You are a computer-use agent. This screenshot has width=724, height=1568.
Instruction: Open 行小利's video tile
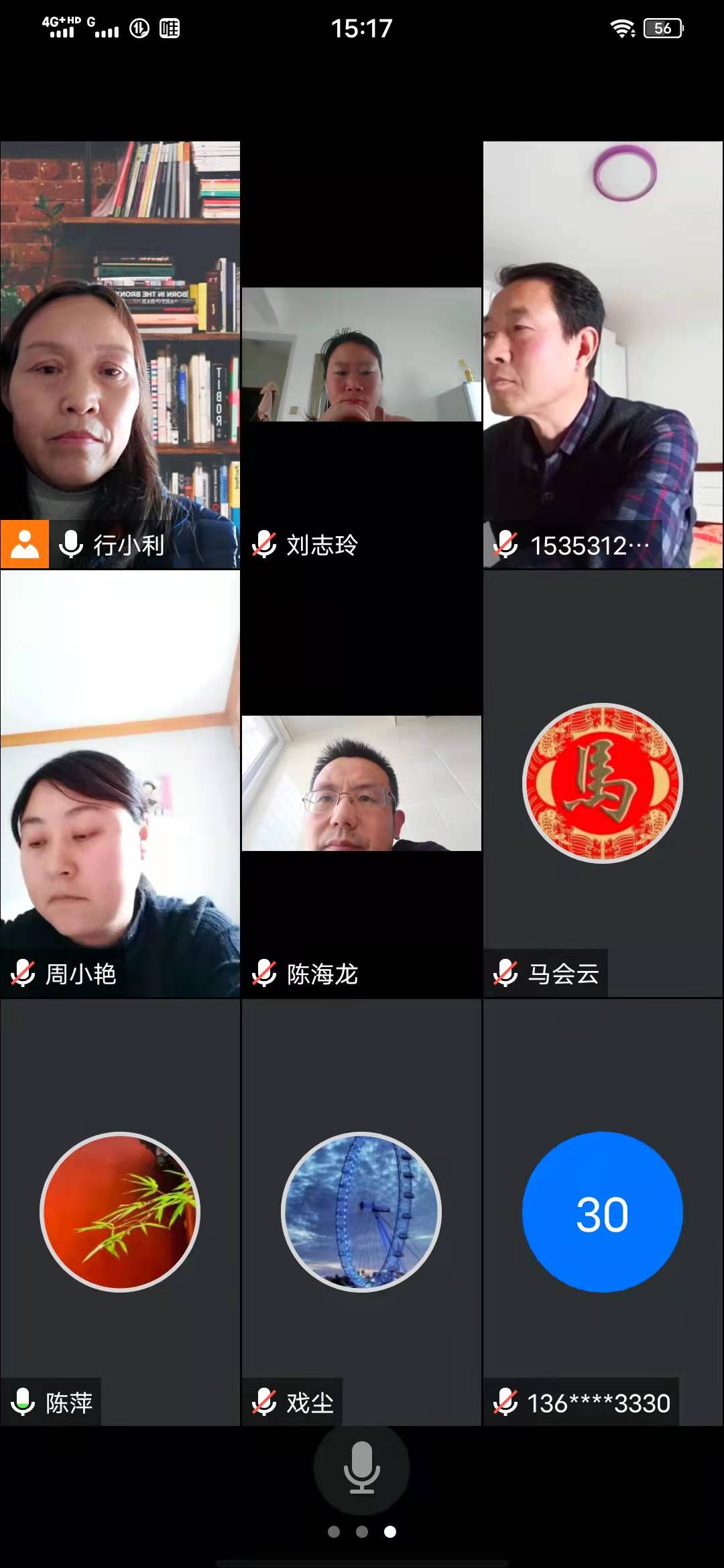tap(120, 355)
